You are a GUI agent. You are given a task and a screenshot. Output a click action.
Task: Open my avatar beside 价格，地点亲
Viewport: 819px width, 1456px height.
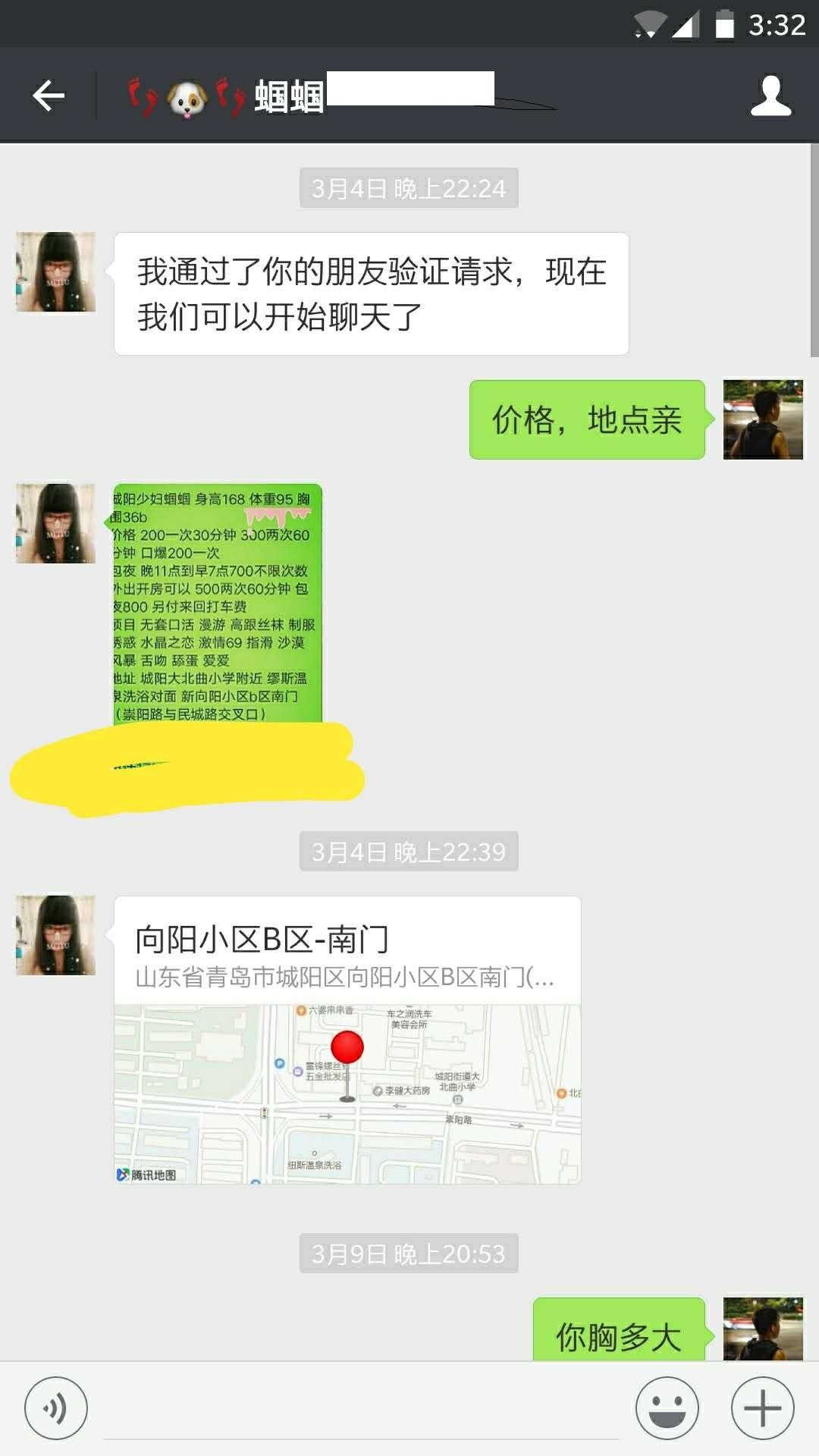tap(763, 419)
